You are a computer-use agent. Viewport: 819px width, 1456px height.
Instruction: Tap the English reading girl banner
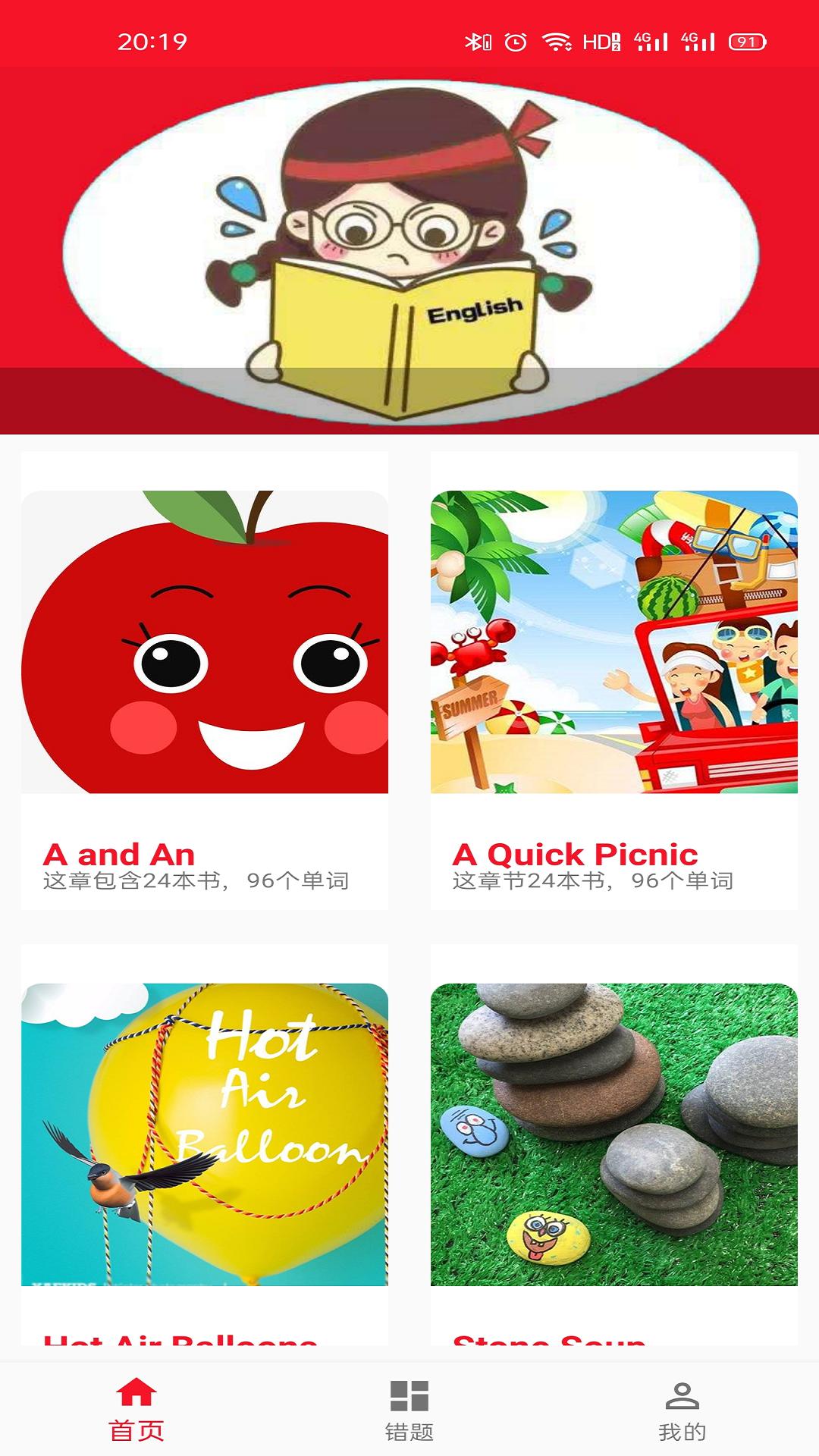409,250
